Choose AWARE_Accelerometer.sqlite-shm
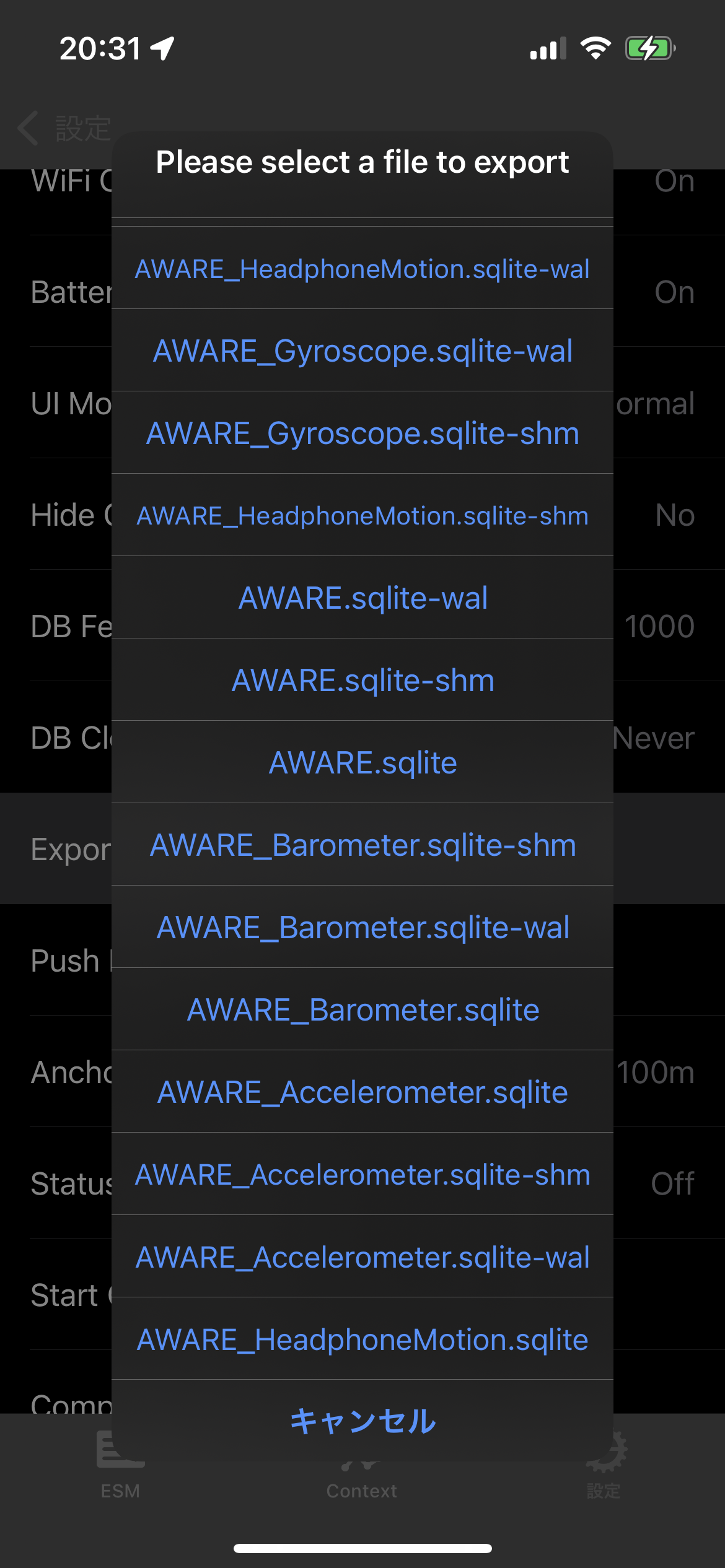Image resolution: width=725 pixels, height=1568 pixels. click(362, 1174)
